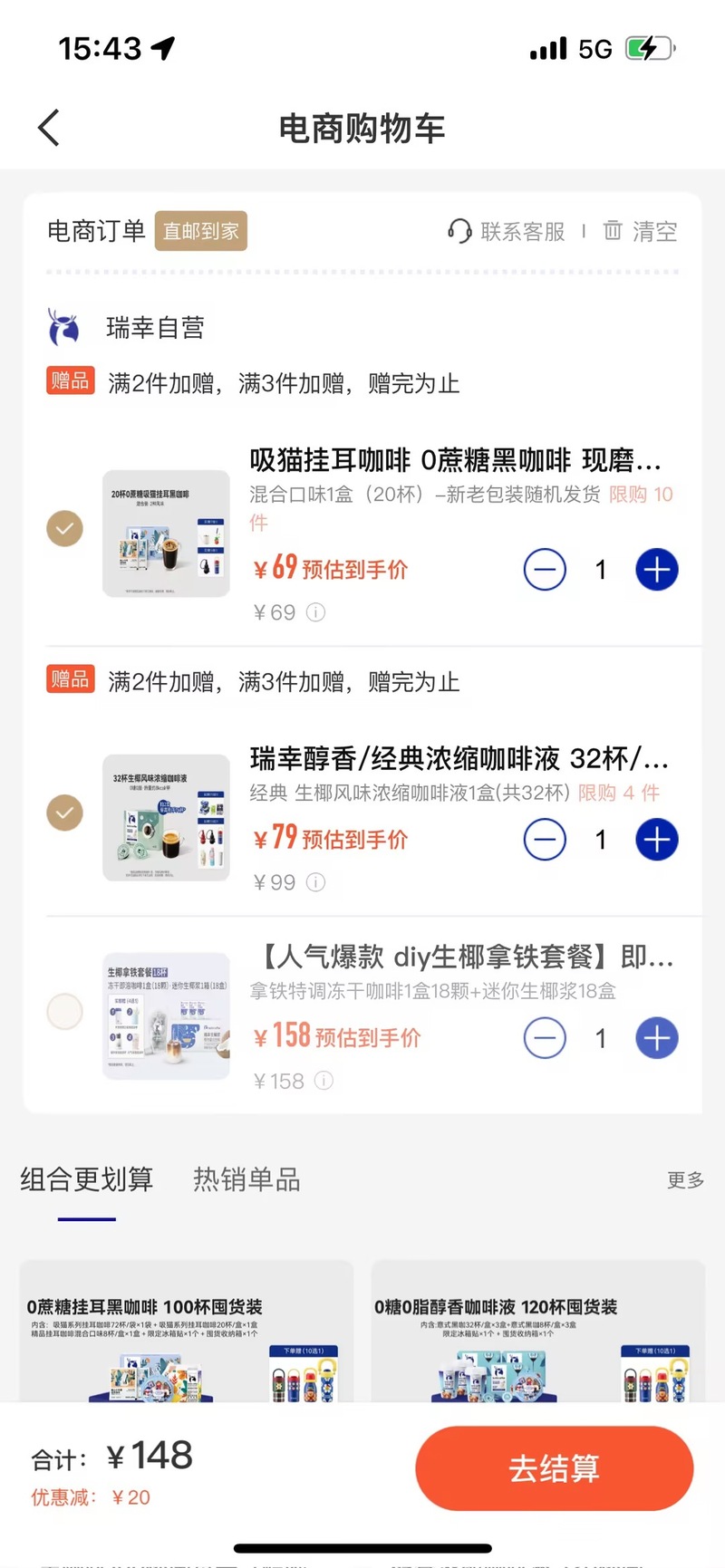The image size is (725, 1568).
Task: Uncheck the 吸猫挂耳咖啡 item checkbox
Action: (x=64, y=529)
